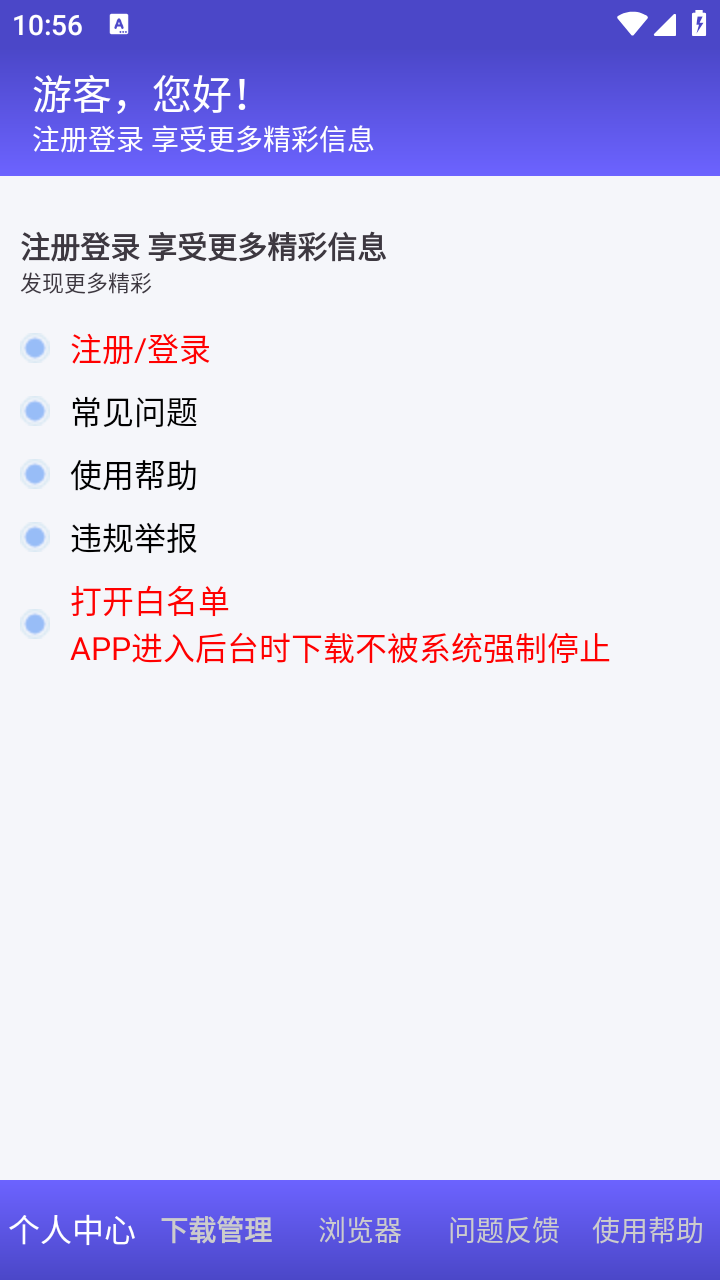Open the 常见问题 list entry

pyautogui.click(x=134, y=413)
